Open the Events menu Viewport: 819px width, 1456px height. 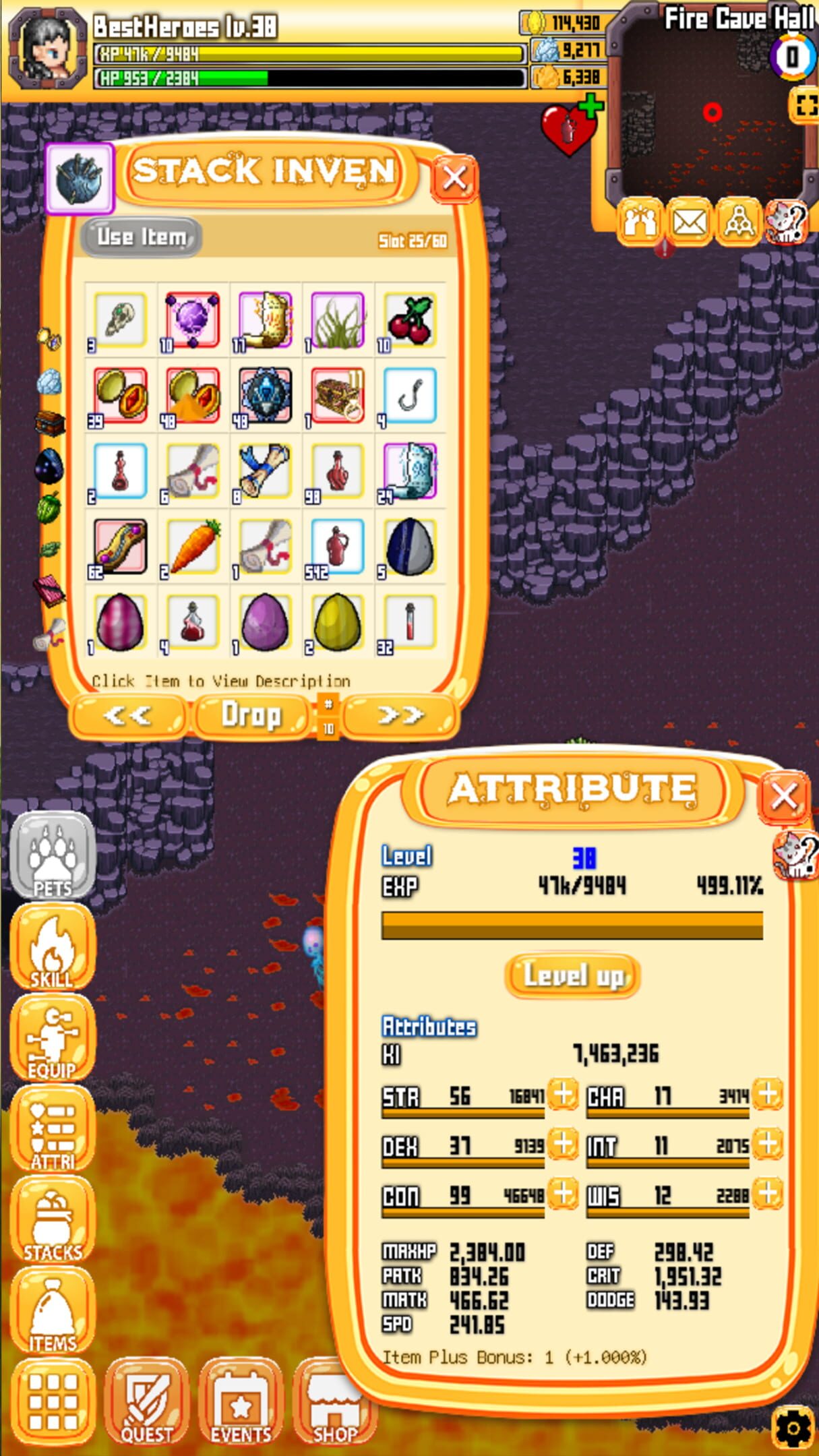click(241, 1403)
